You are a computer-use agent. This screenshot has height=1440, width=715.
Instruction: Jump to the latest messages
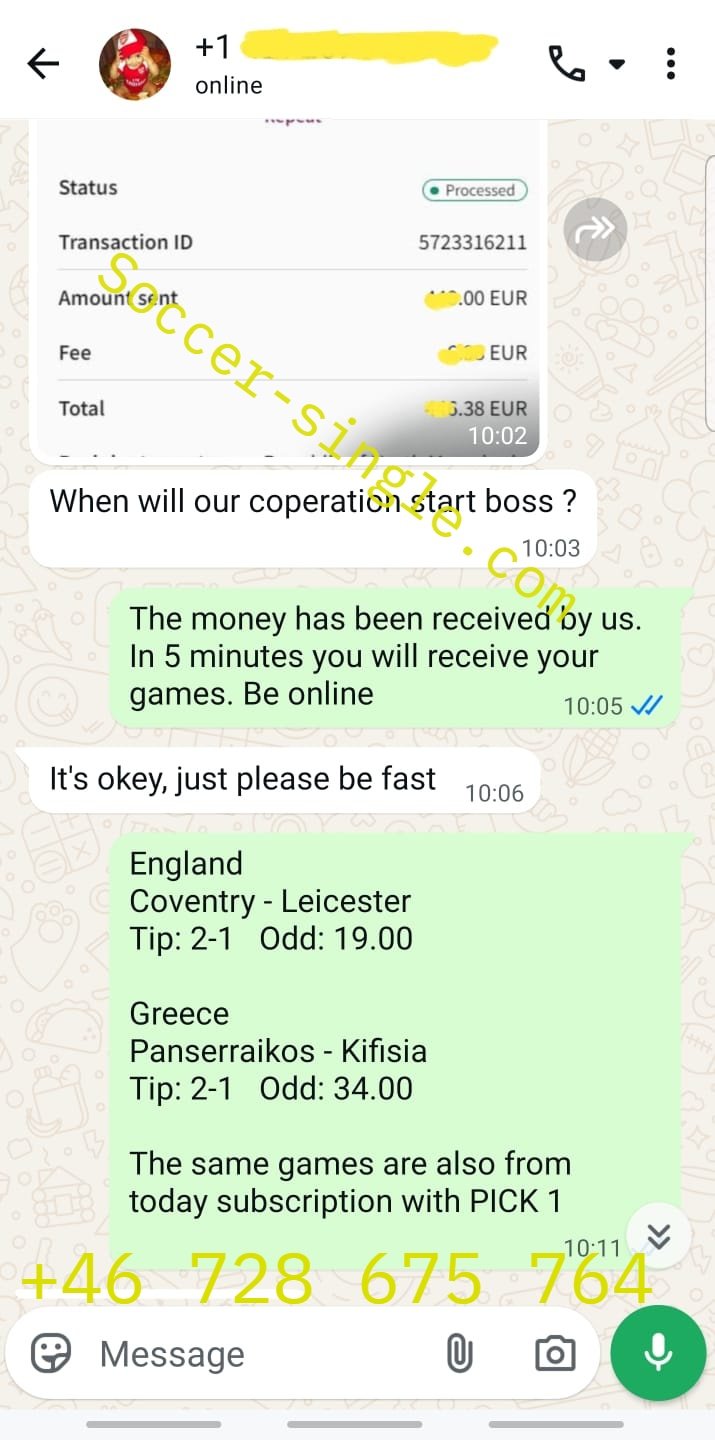(659, 1237)
